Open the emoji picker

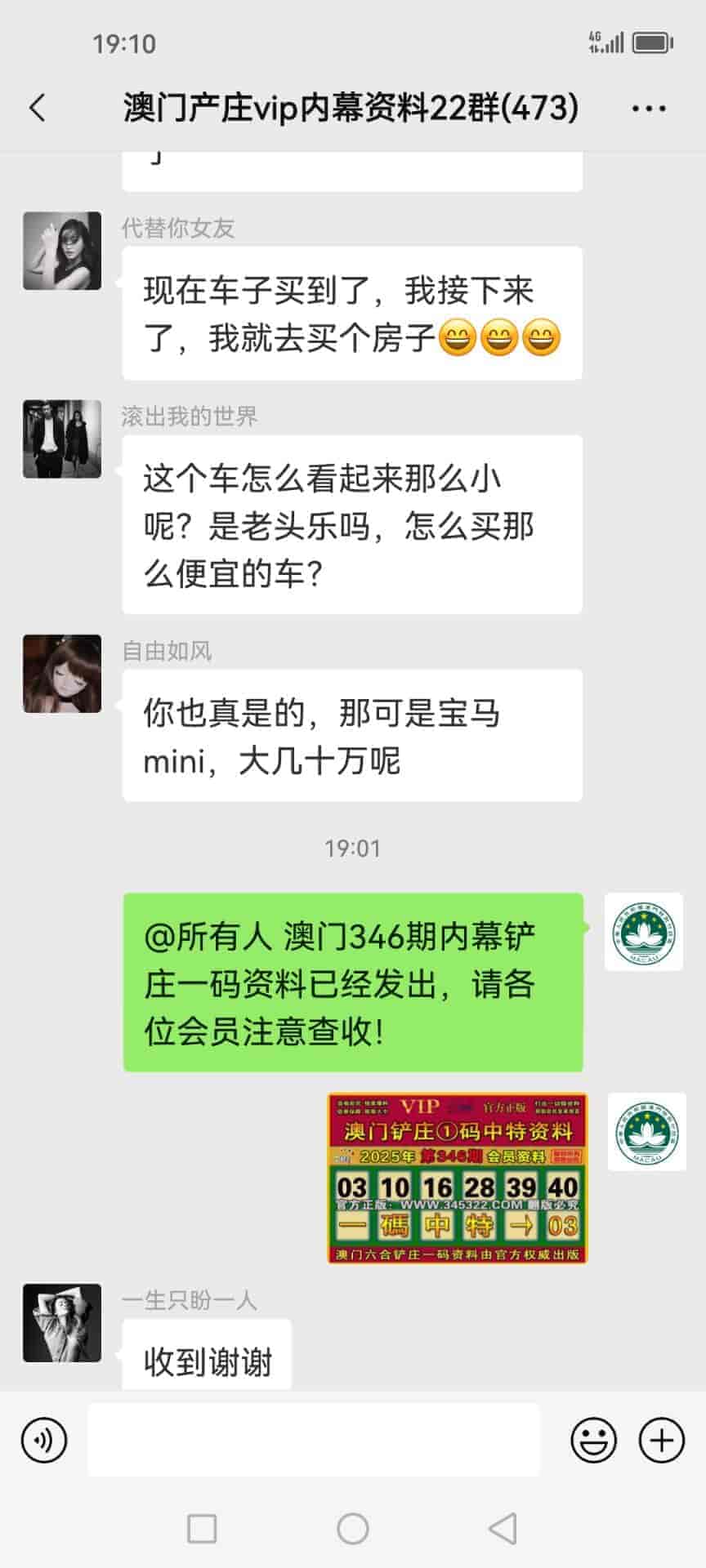pyautogui.click(x=593, y=1440)
